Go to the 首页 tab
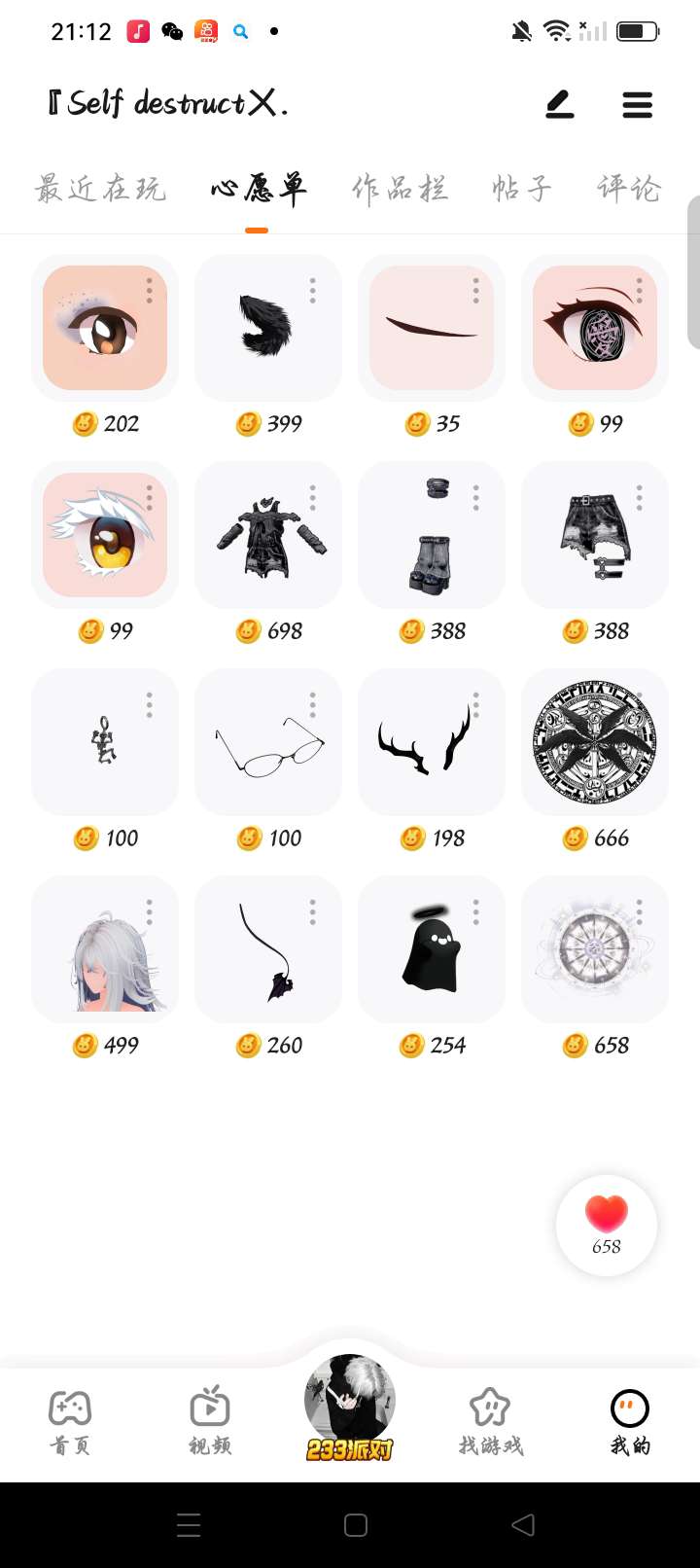700x1568 pixels. (70, 1420)
